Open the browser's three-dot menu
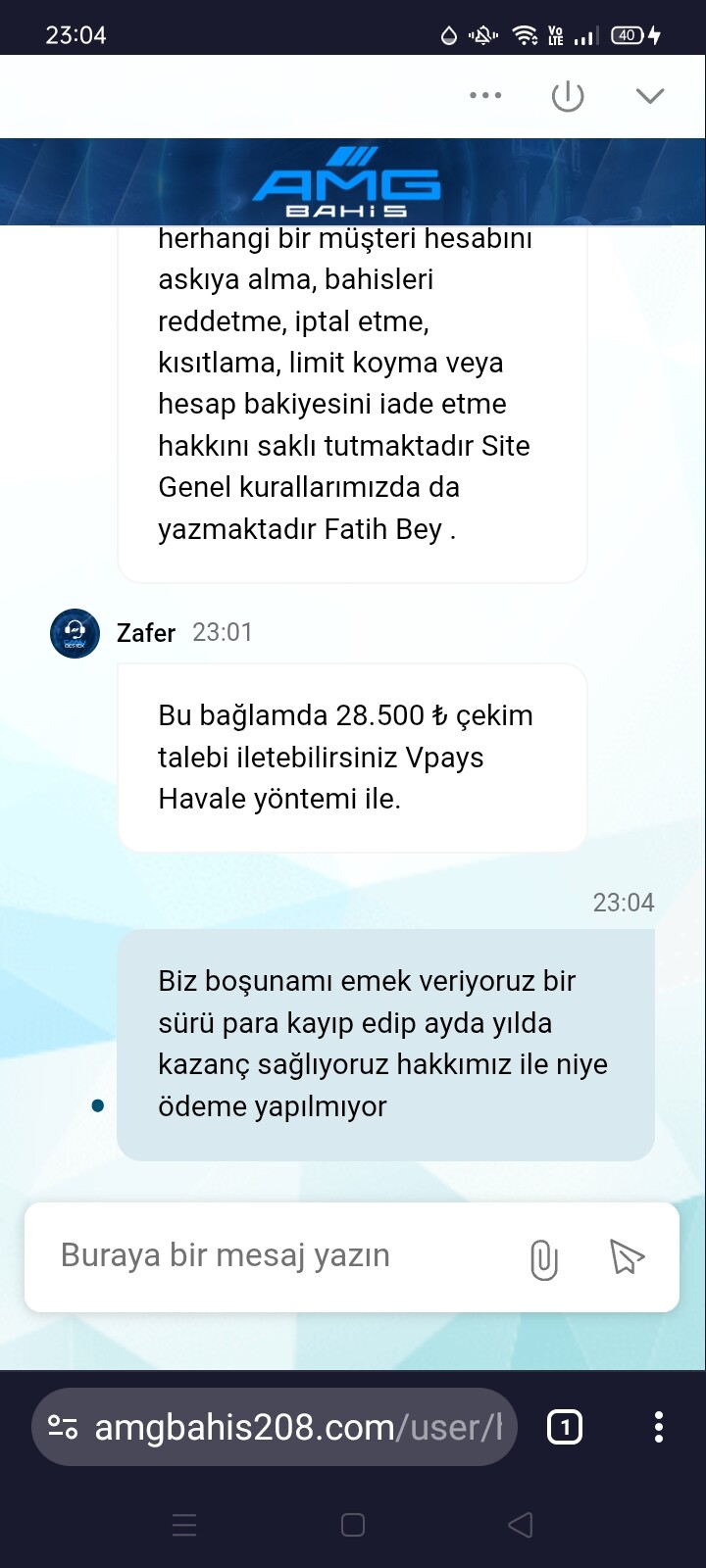 click(x=659, y=1427)
